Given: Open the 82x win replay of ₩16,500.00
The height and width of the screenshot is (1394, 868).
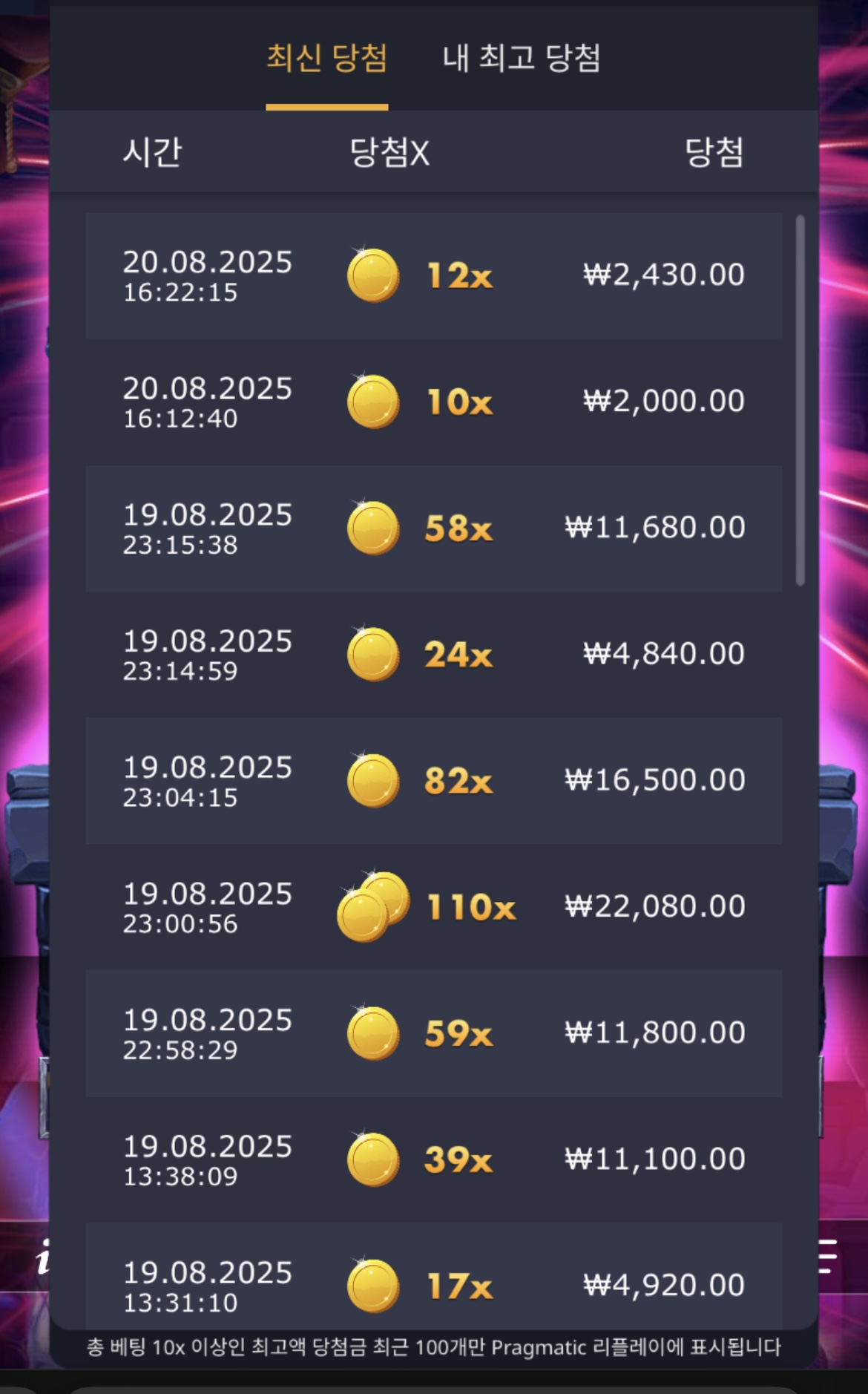Looking at the screenshot, I should (433, 781).
